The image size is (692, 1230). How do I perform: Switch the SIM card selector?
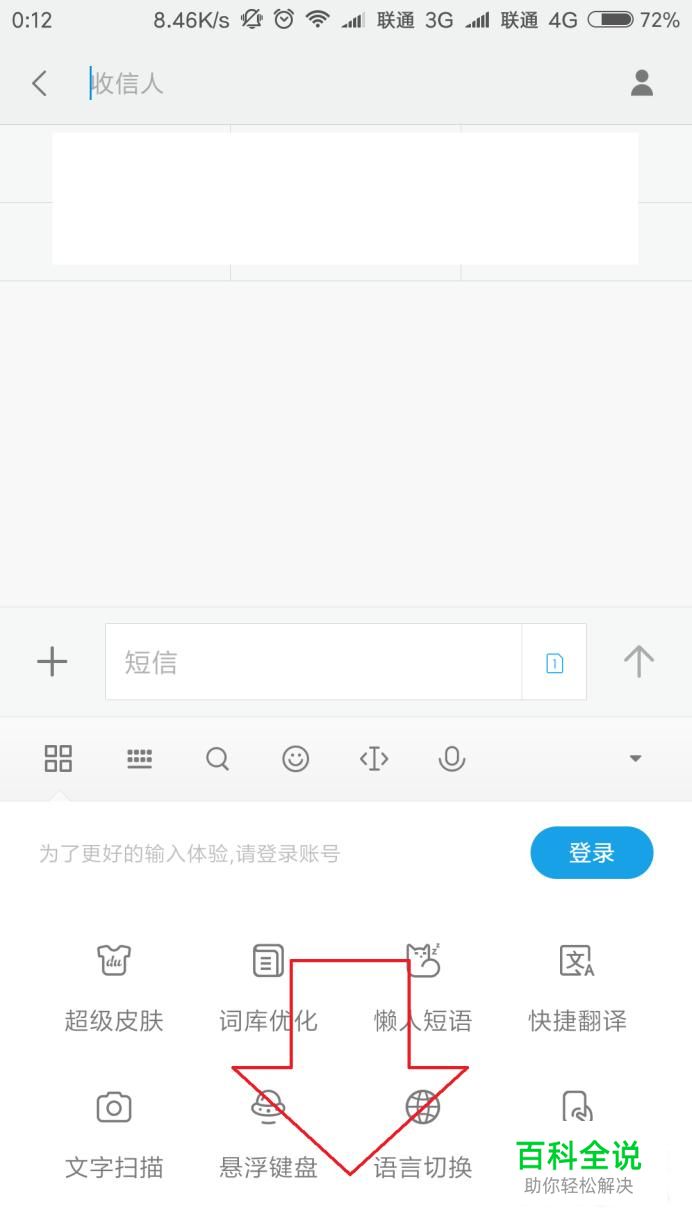point(554,662)
